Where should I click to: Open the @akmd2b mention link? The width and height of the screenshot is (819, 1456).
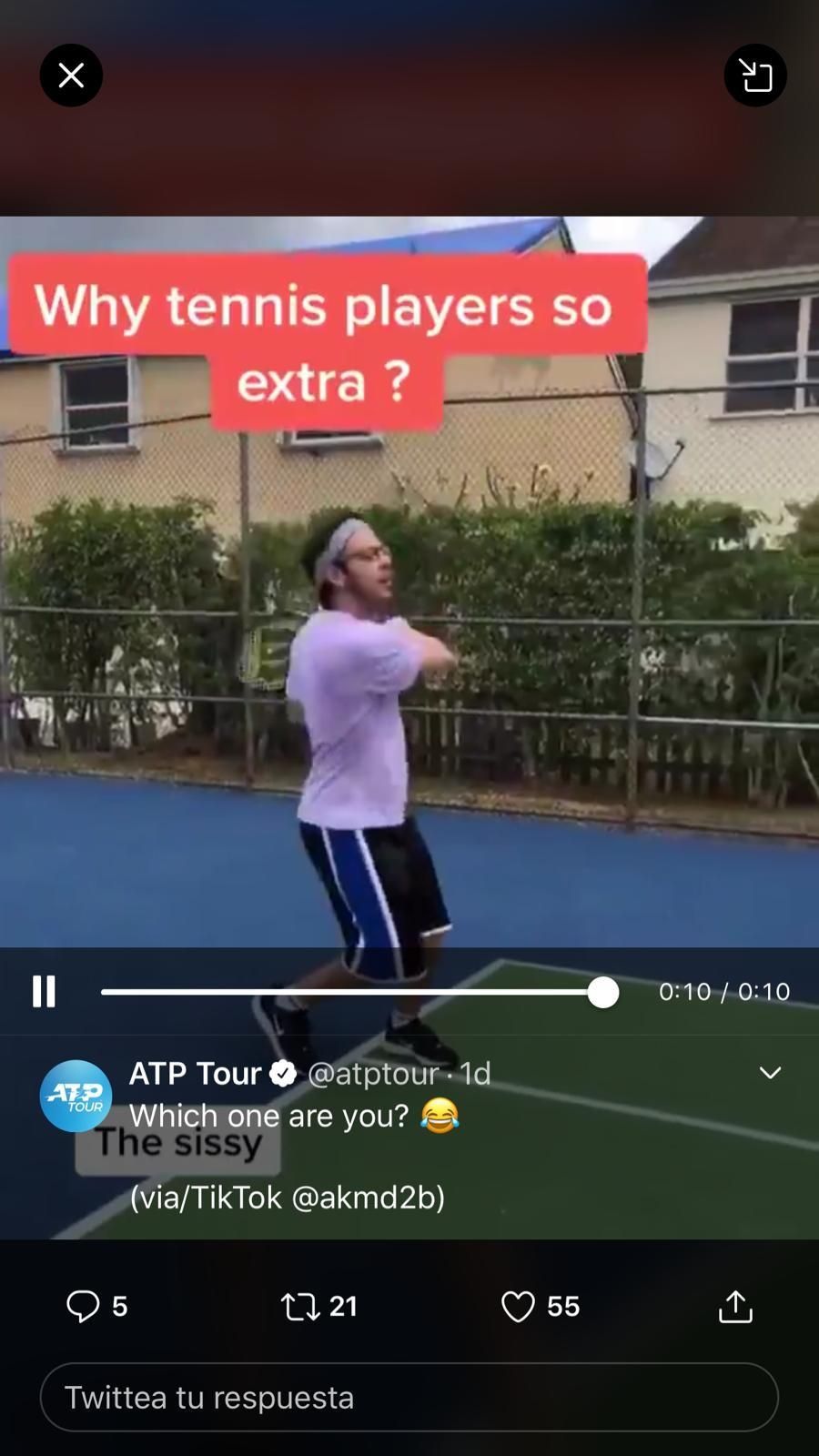click(367, 1197)
